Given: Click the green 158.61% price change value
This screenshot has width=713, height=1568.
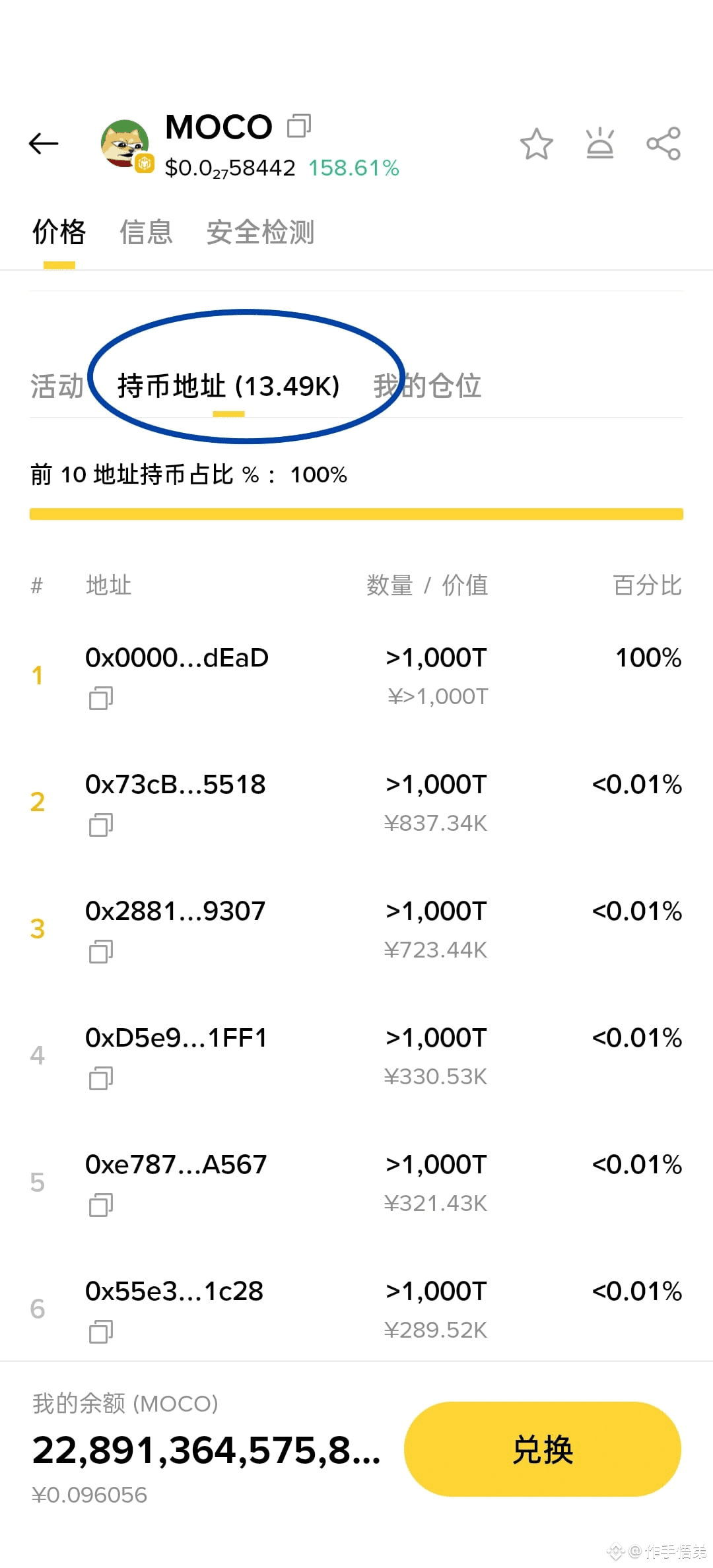Looking at the screenshot, I should pos(354,169).
